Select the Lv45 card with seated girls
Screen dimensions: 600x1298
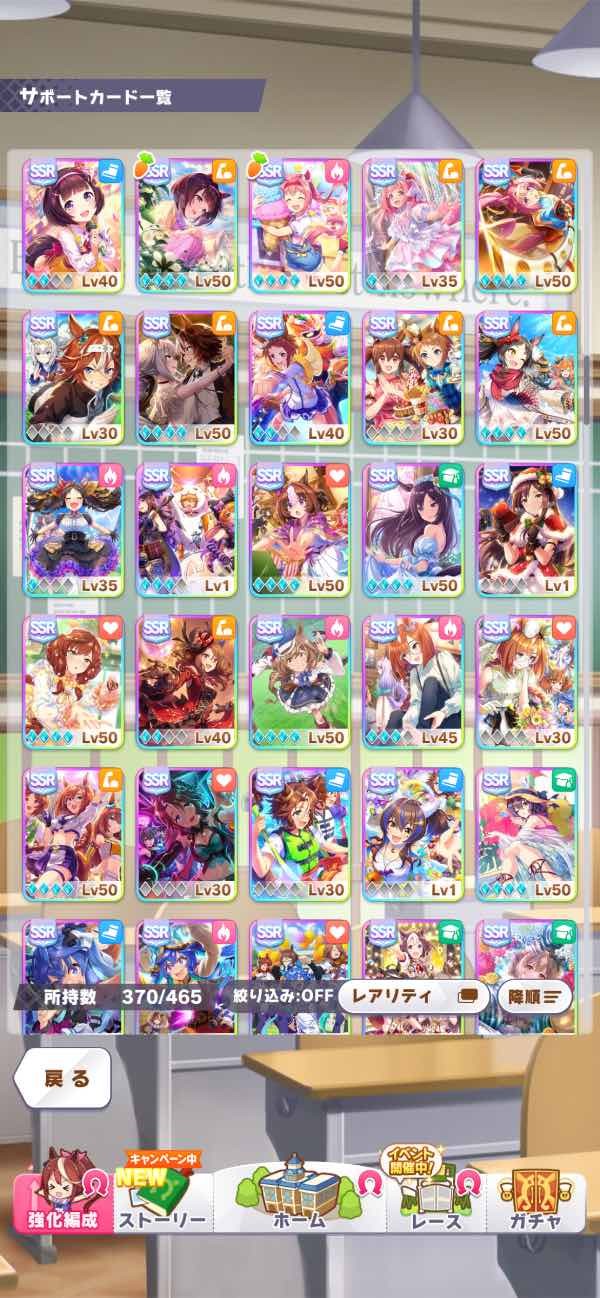[412, 681]
